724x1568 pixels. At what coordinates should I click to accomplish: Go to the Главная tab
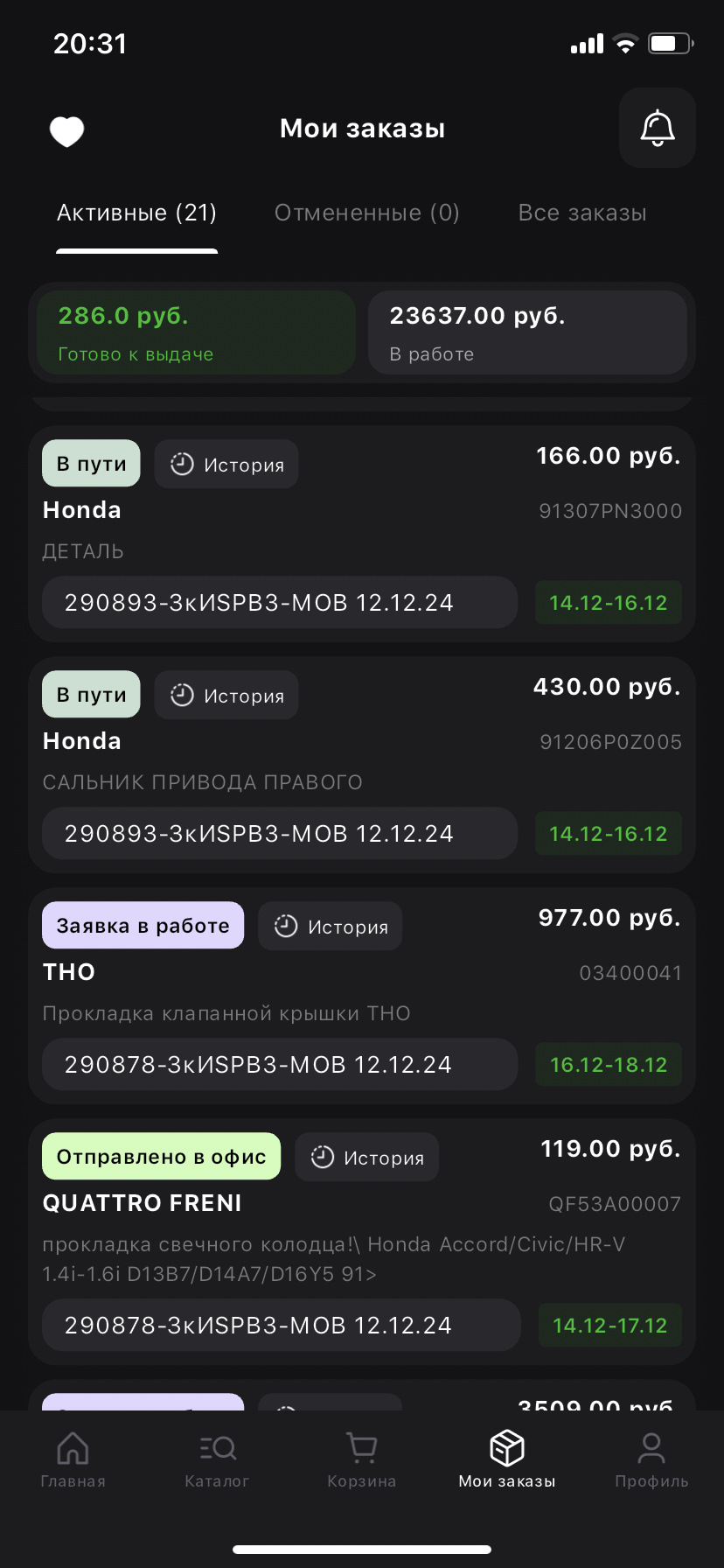pos(73,1459)
